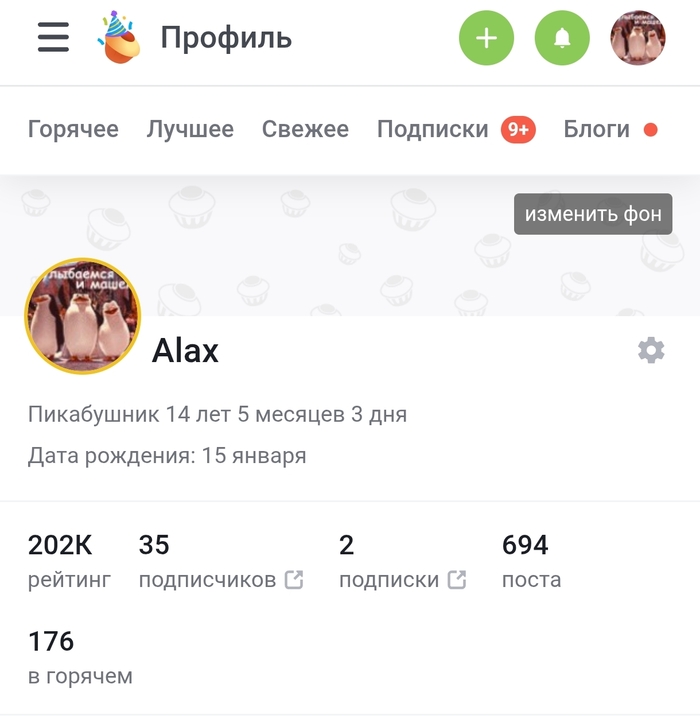Open the Подписки tab

(x=433, y=129)
